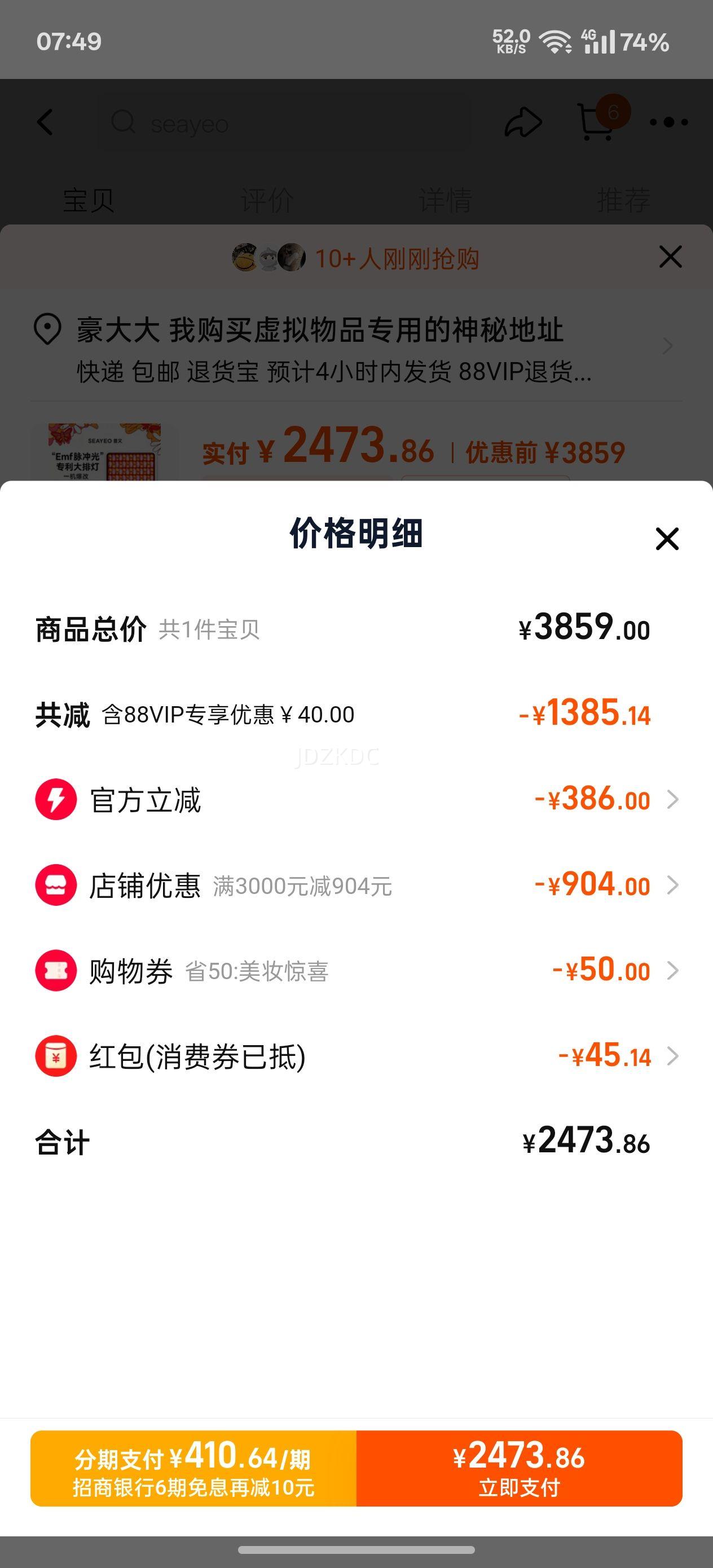Screen dimensions: 713x1568
Task: Switch to the 评价 tab
Action: (x=268, y=197)
